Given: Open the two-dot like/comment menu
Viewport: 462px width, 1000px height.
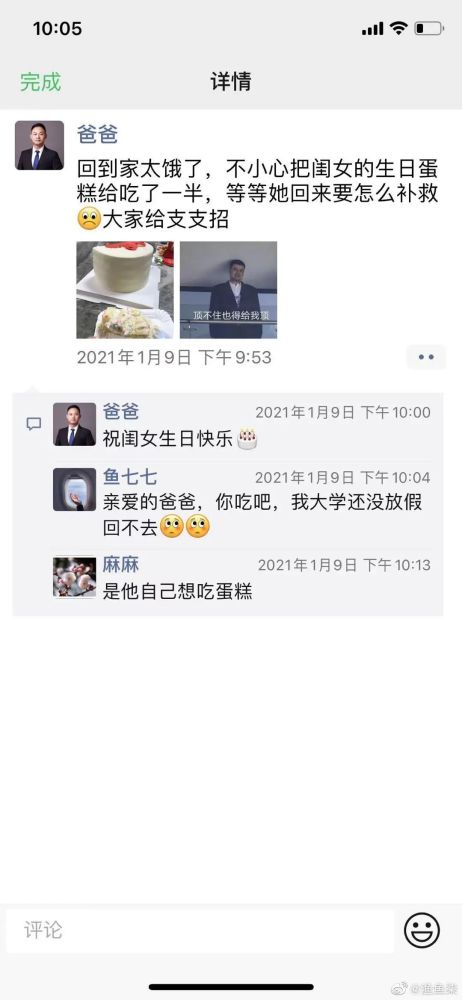Looking at the screenshot, I should 426,357.
